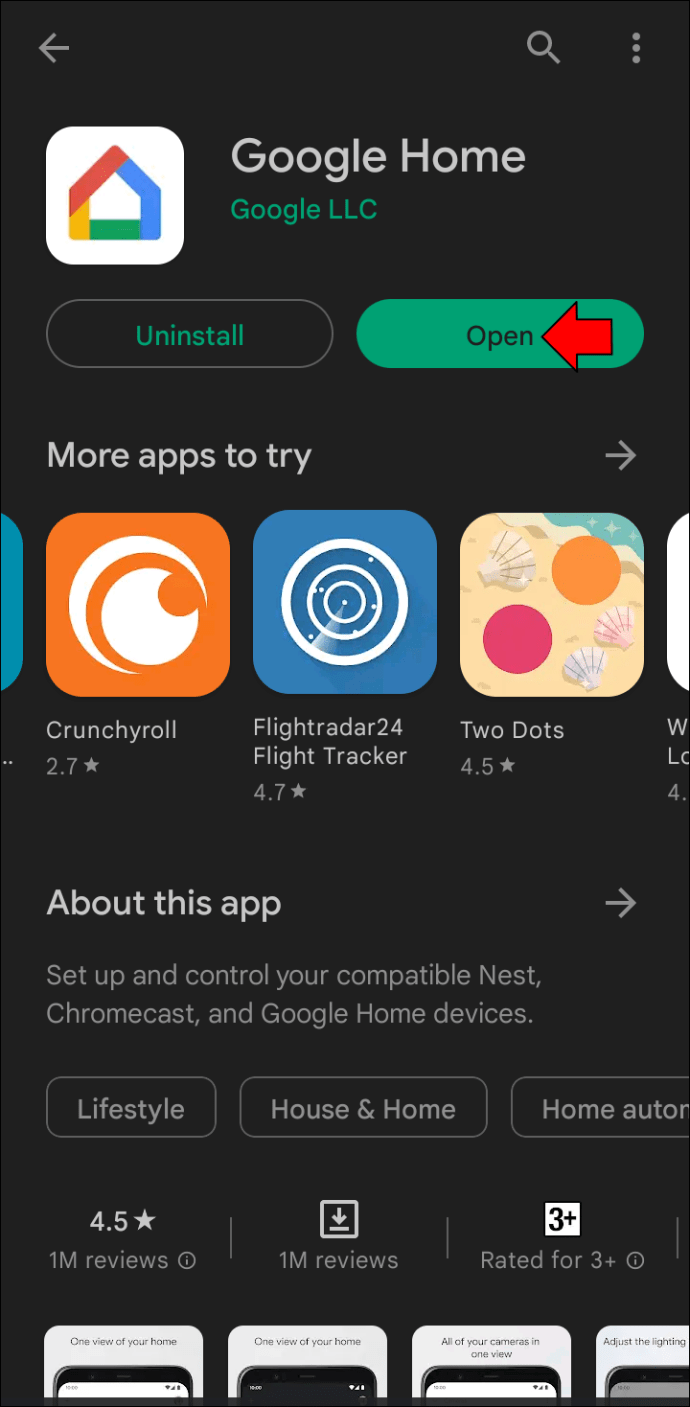Go back using the arrow icon

click(x=54, y=48)
